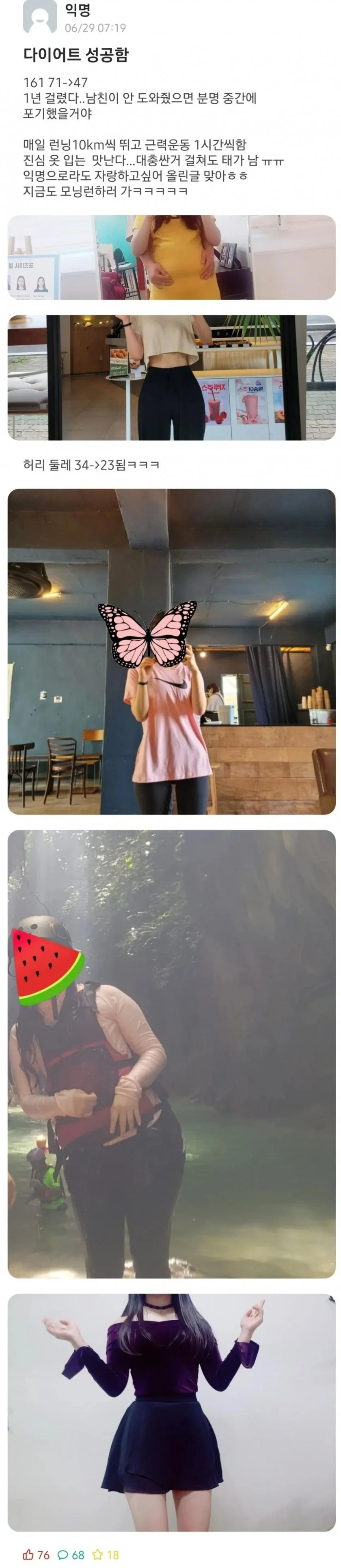Open the watermelon sticker photo
341x1568 pixels.
171,1053
